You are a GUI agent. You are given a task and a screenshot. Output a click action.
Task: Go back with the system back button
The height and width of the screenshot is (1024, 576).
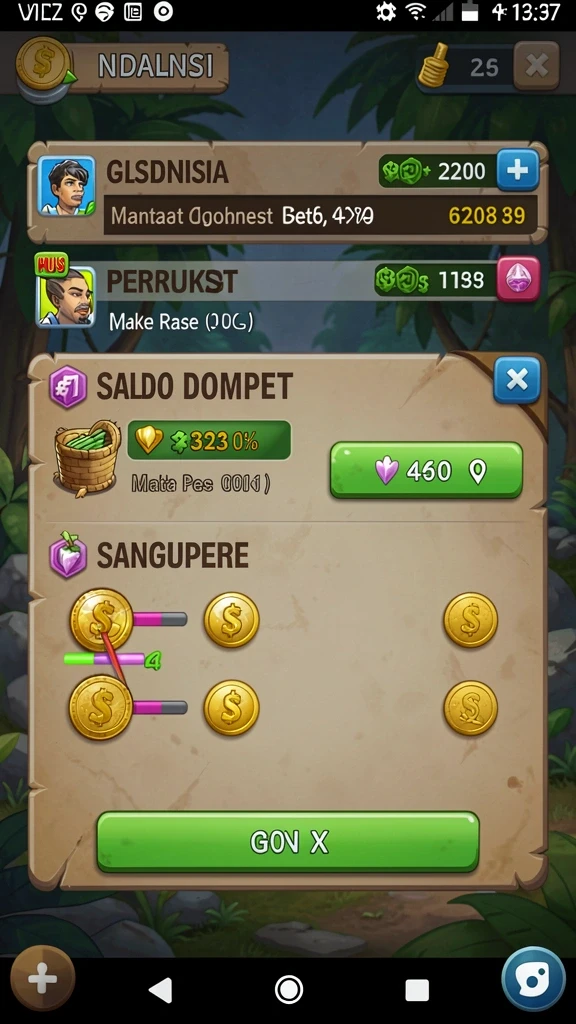click(x=159, y=989)
